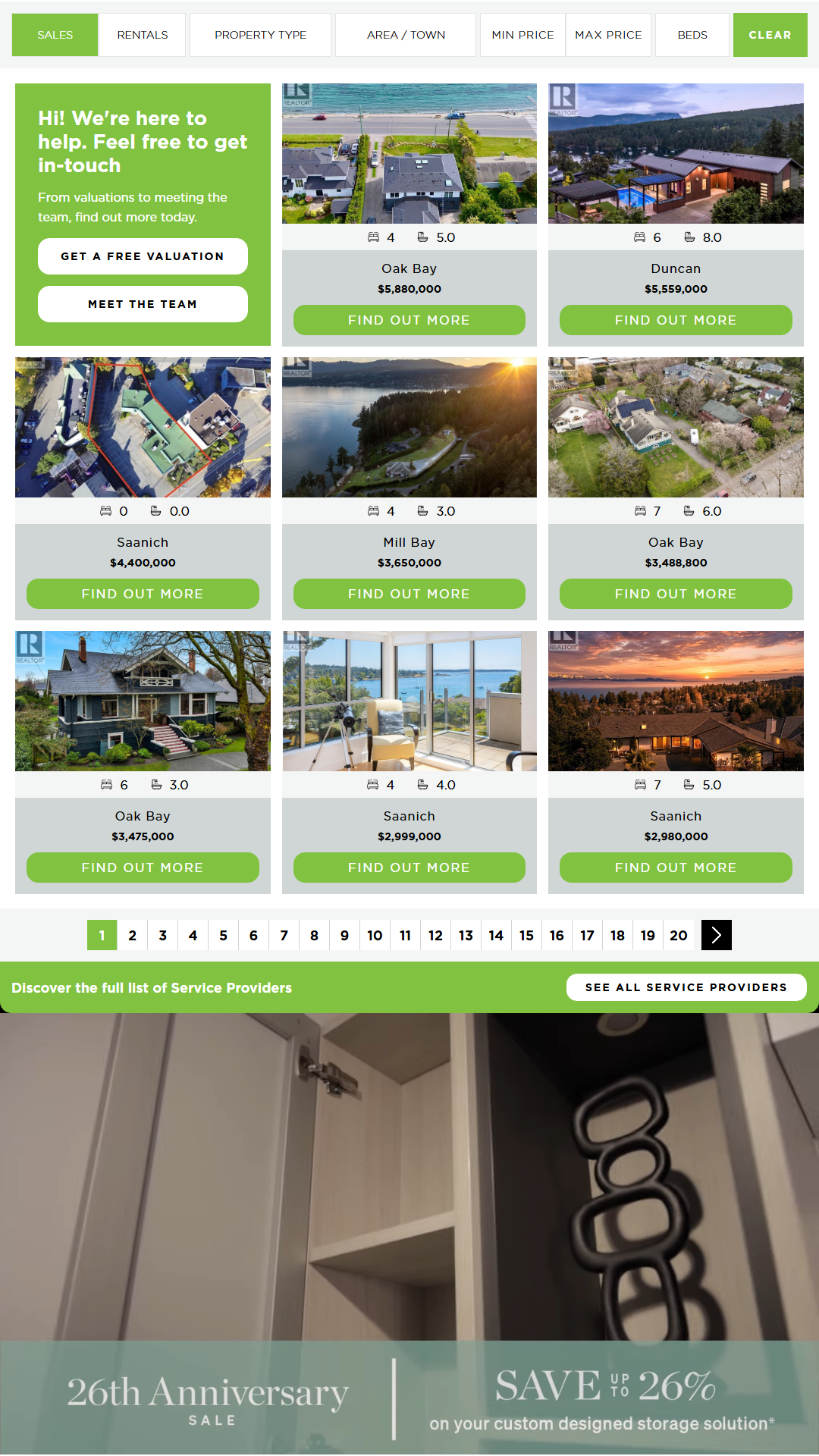The image size is (819, 1456).
Task: Select the Sales tab
Action: (55, 35)
